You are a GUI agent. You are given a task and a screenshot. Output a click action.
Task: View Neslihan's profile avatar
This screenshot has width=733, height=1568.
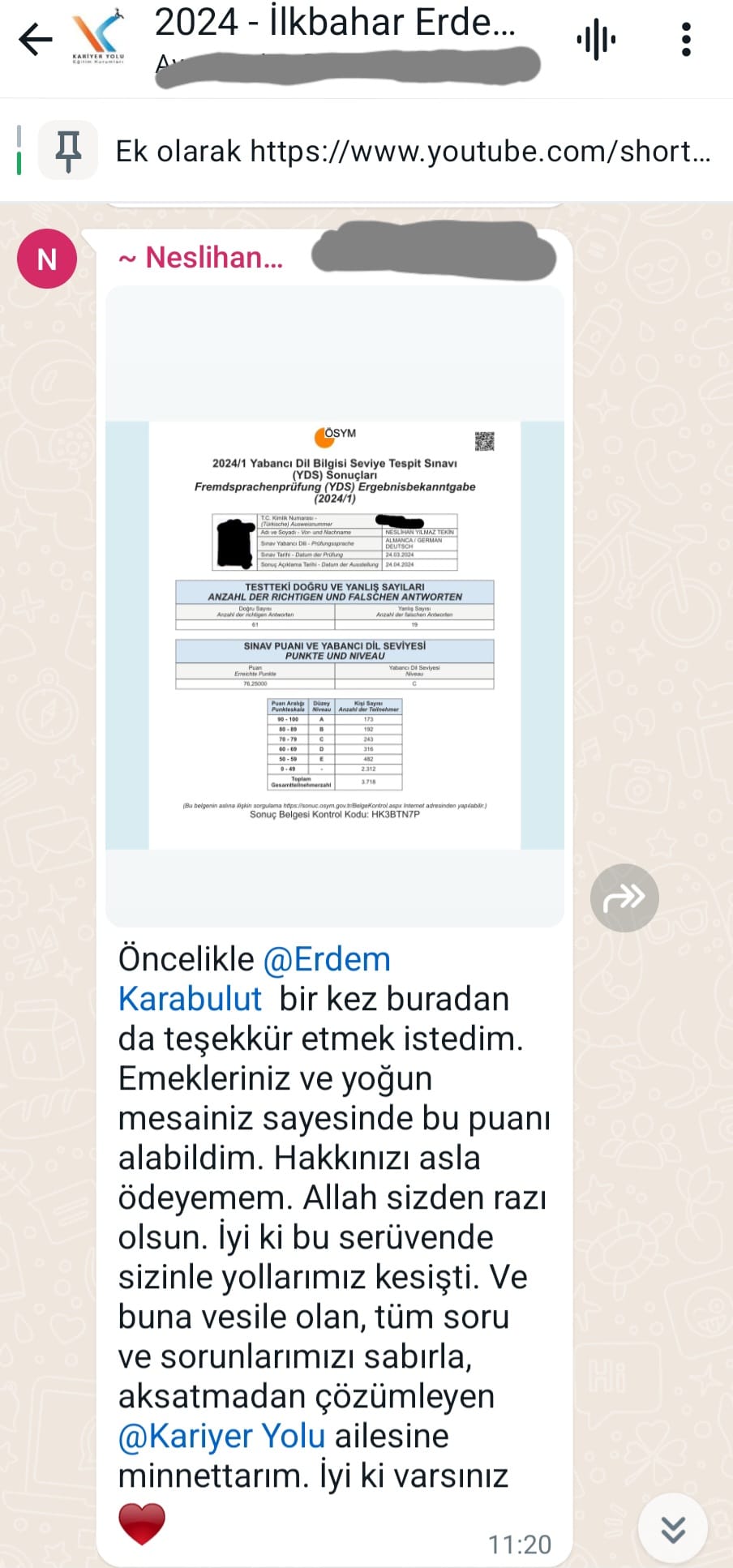tap(47, 259)
